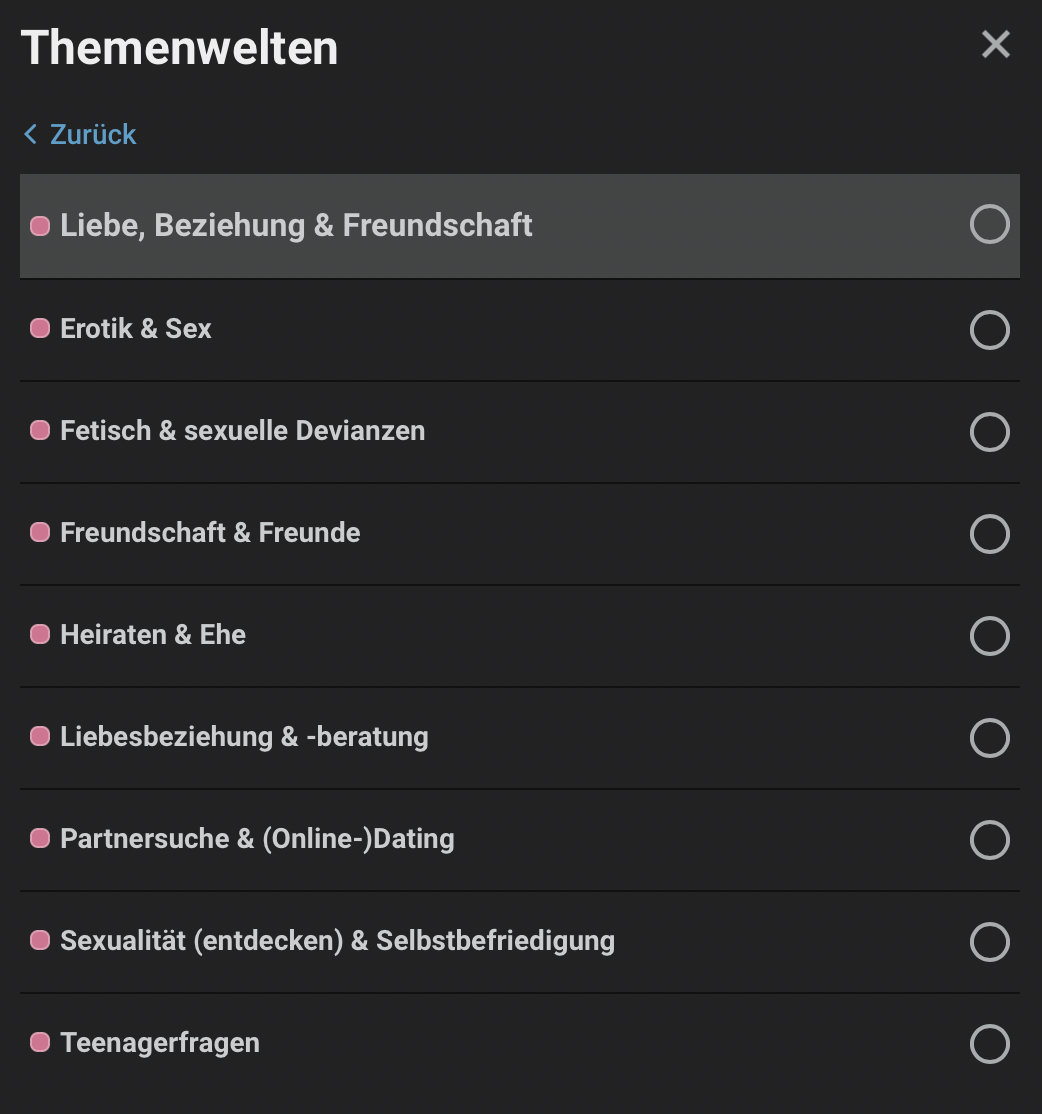Click the Zurück link
1042x1114 pixels.
coord(94,134)
